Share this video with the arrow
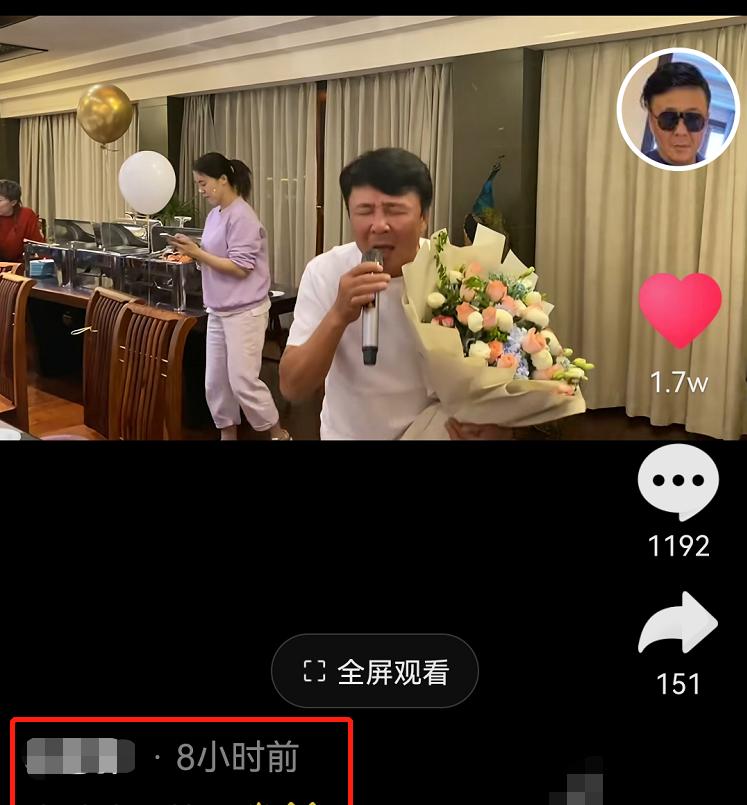Image resolution: width=747 pixels, height=805 pixels. click(678, 624)
